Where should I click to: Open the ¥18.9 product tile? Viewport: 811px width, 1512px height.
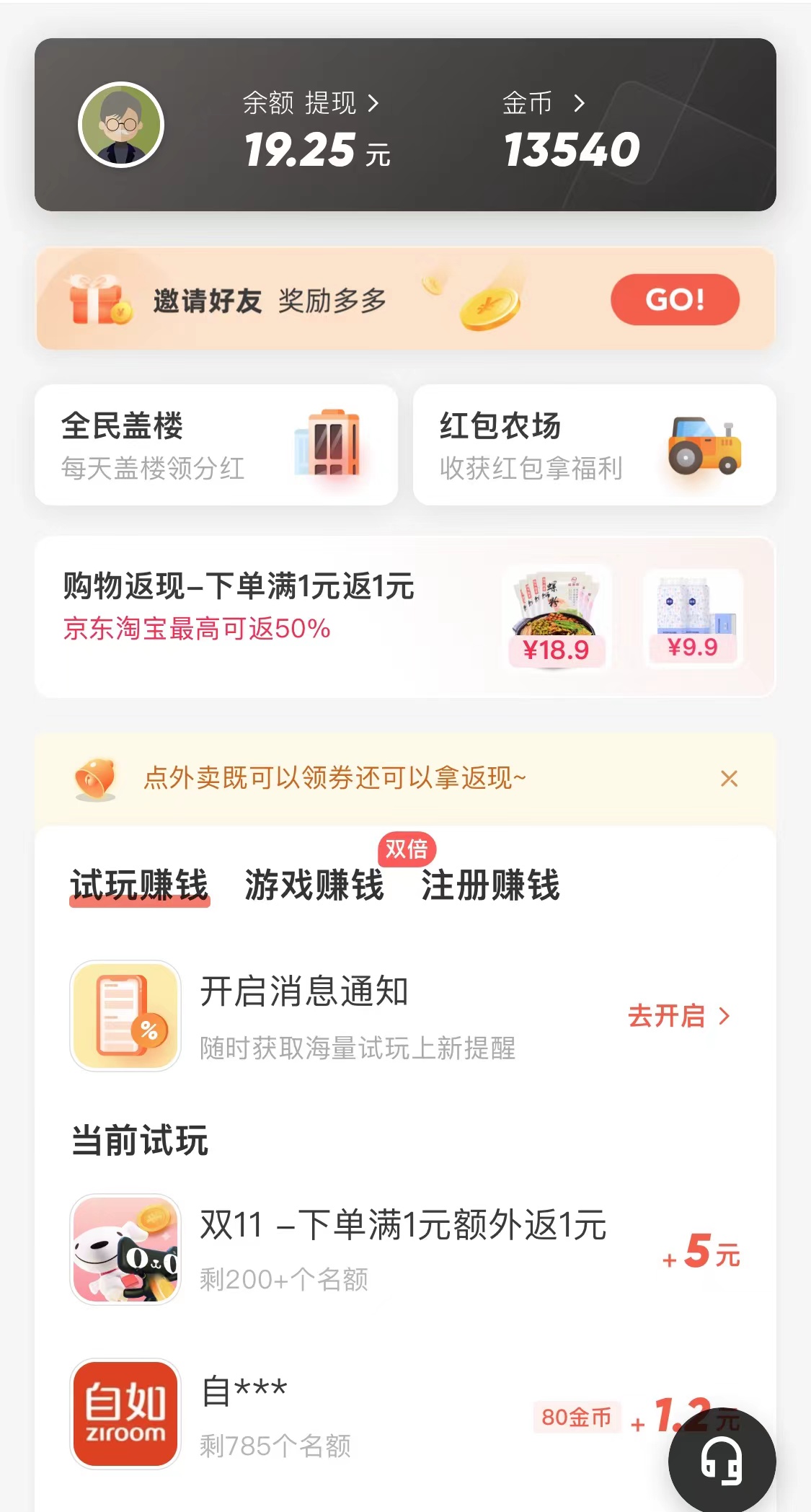tap(556, 617)
